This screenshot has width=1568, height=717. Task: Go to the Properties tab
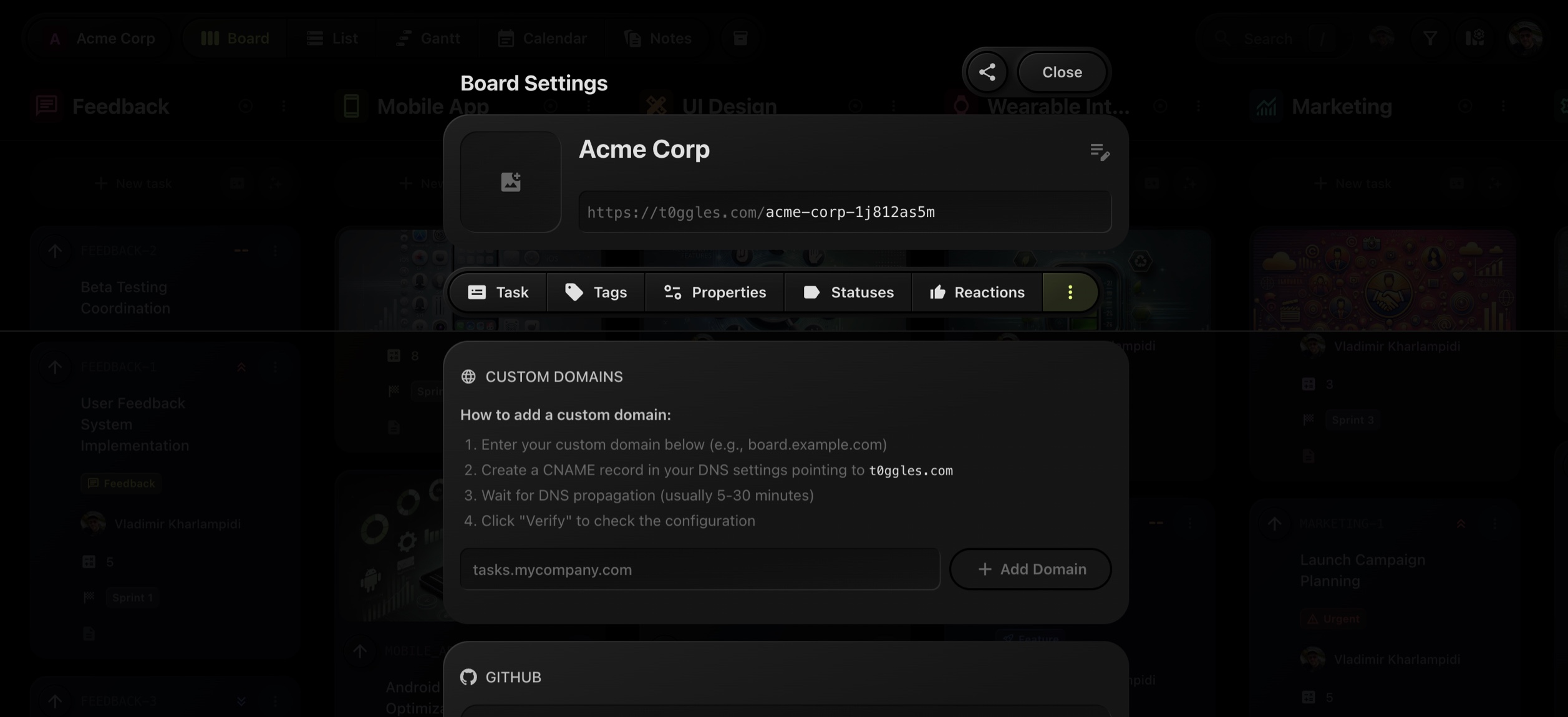(715, 292)
